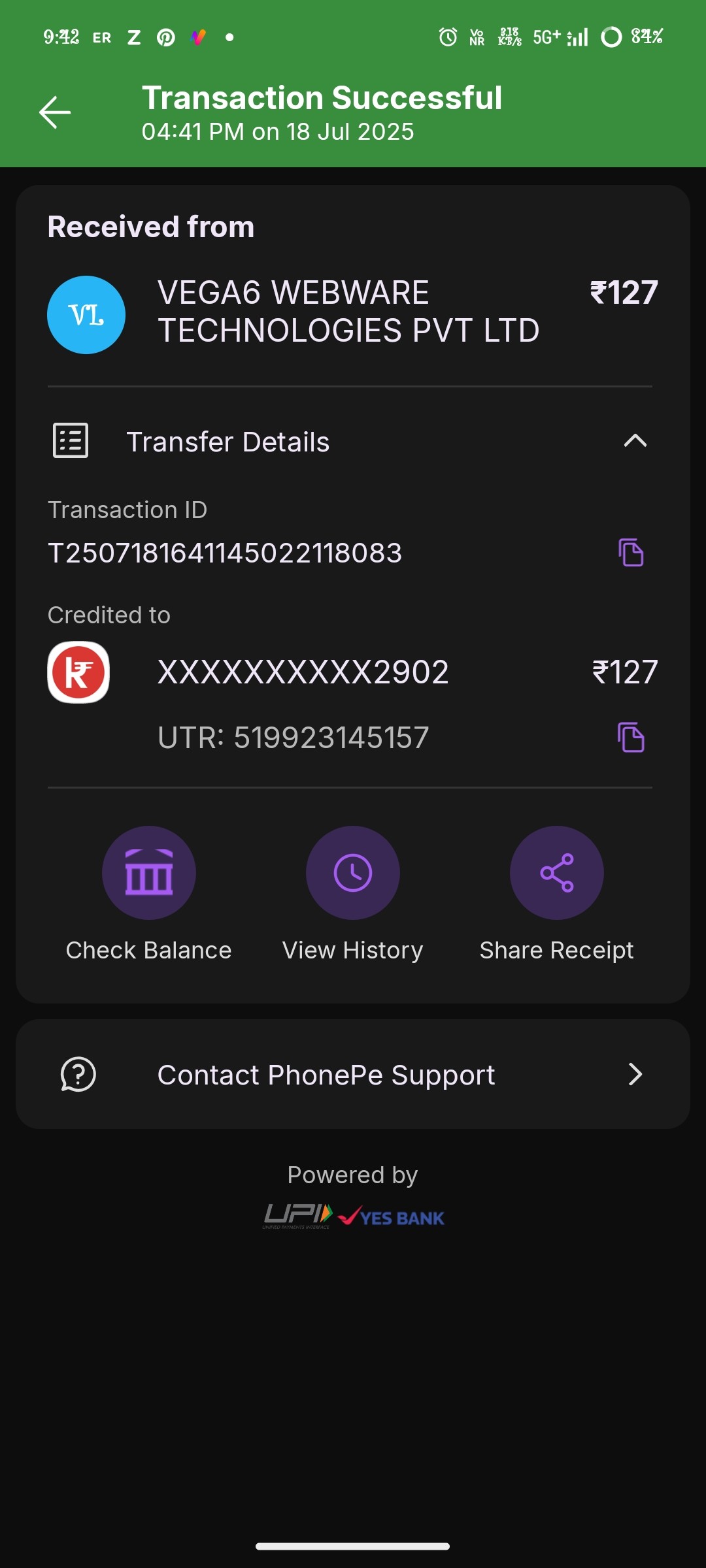The width and height of the screenshot is (706, 1568).
Task: Tap Check Balance
Action: [149, 873]
